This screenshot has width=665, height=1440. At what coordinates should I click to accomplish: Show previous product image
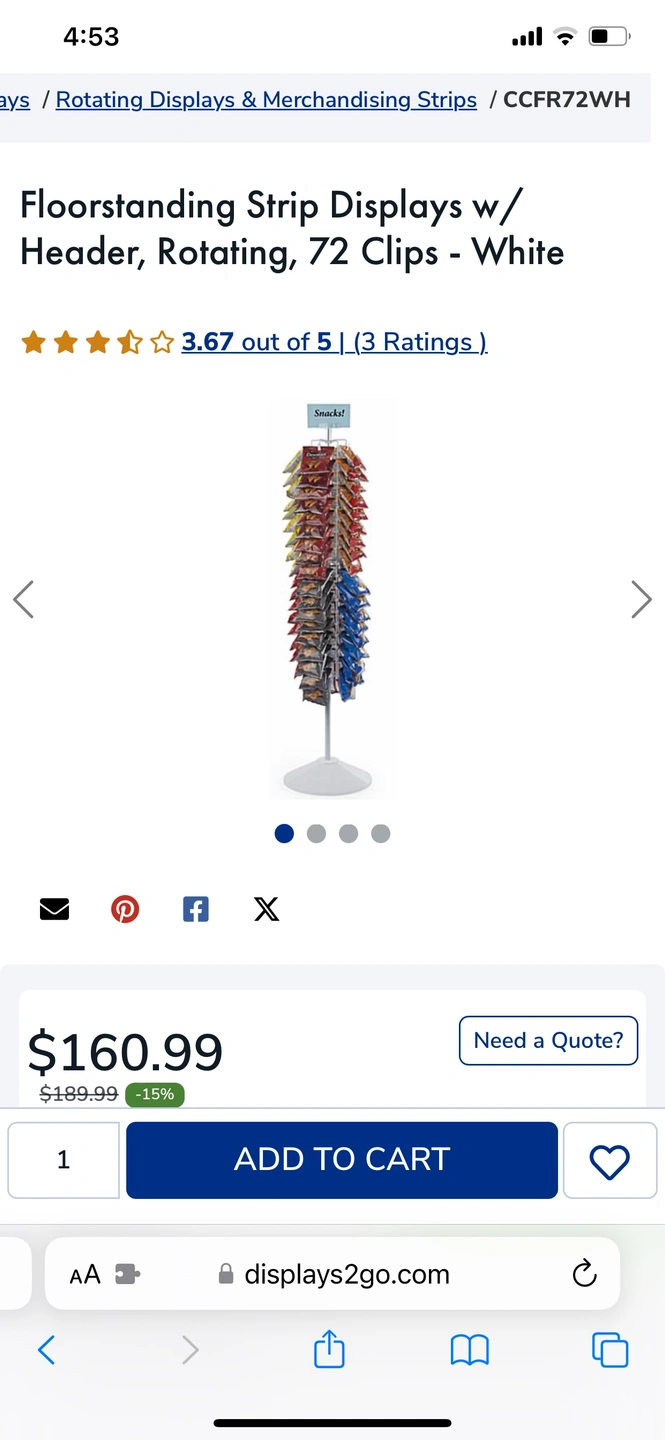pyautogui.click(x=24, y=599)
